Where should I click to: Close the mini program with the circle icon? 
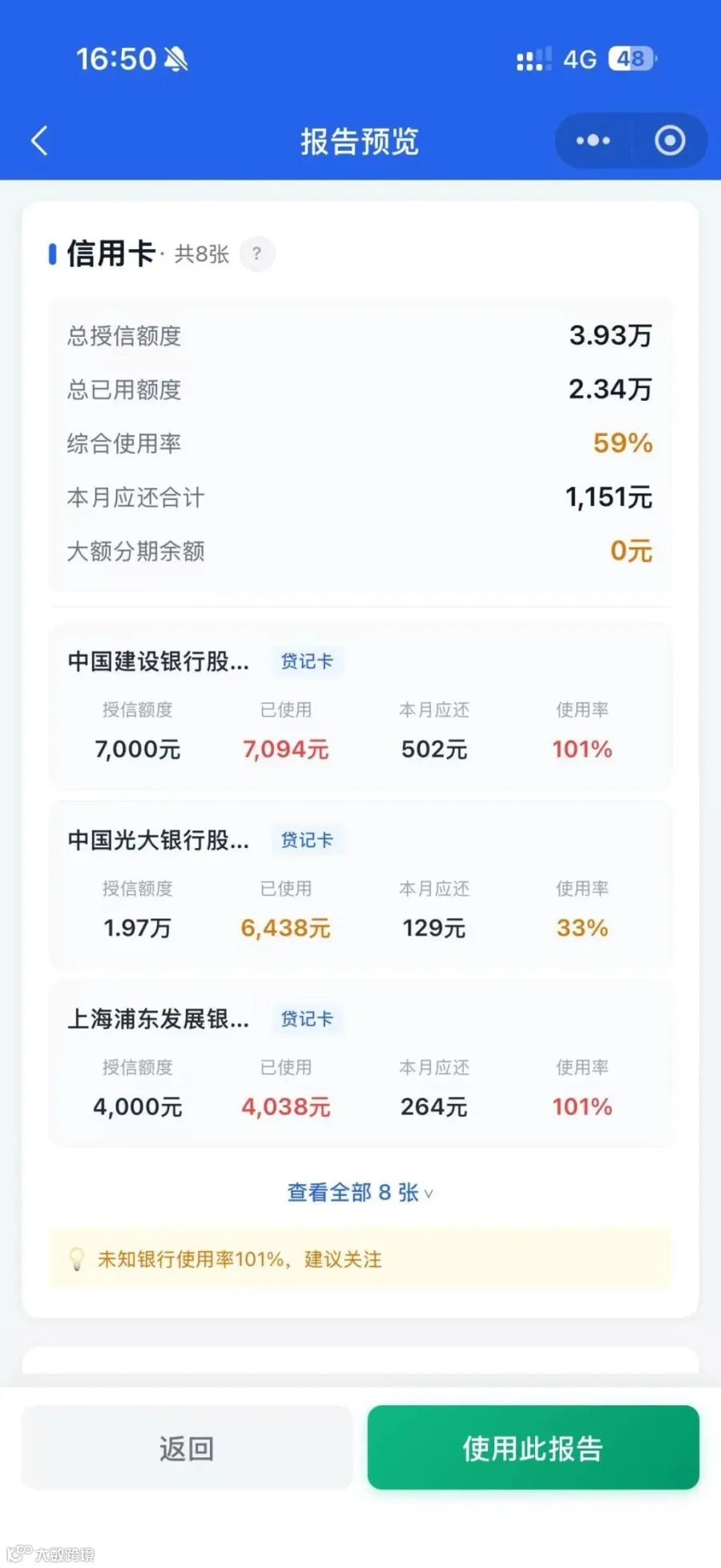coord(670,141)
